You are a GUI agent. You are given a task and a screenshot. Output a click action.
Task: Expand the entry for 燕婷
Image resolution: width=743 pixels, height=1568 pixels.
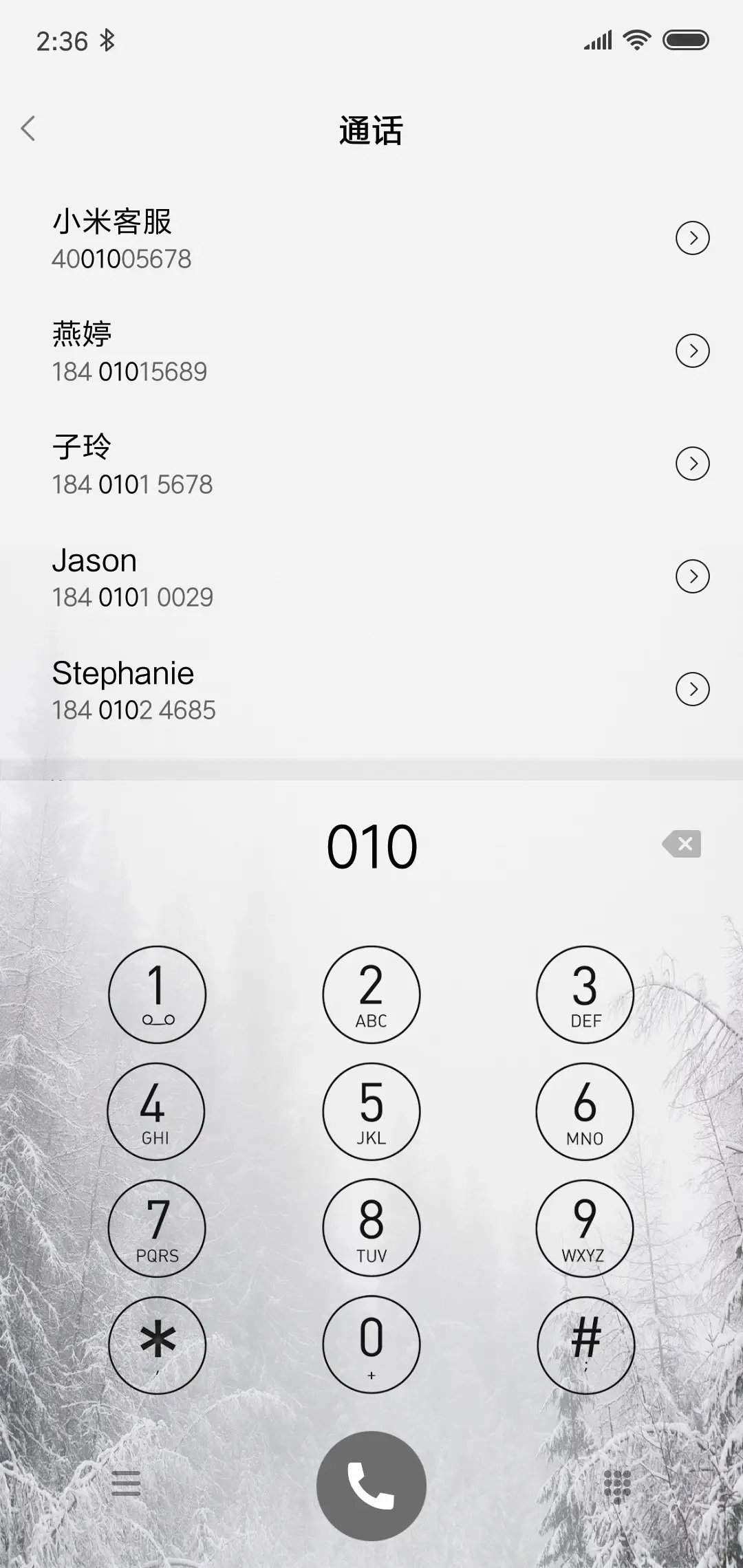pos(691,351)
